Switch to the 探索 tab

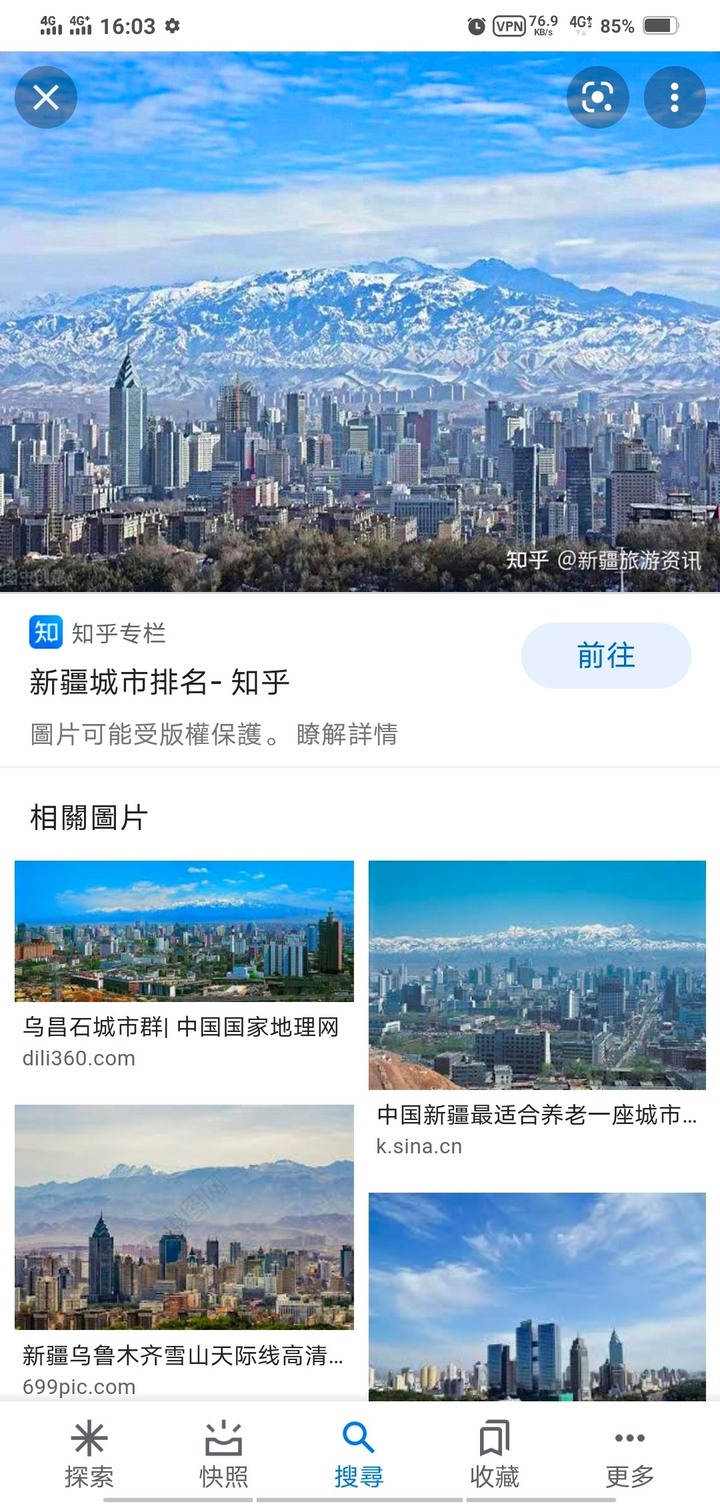pos(89,1455)
